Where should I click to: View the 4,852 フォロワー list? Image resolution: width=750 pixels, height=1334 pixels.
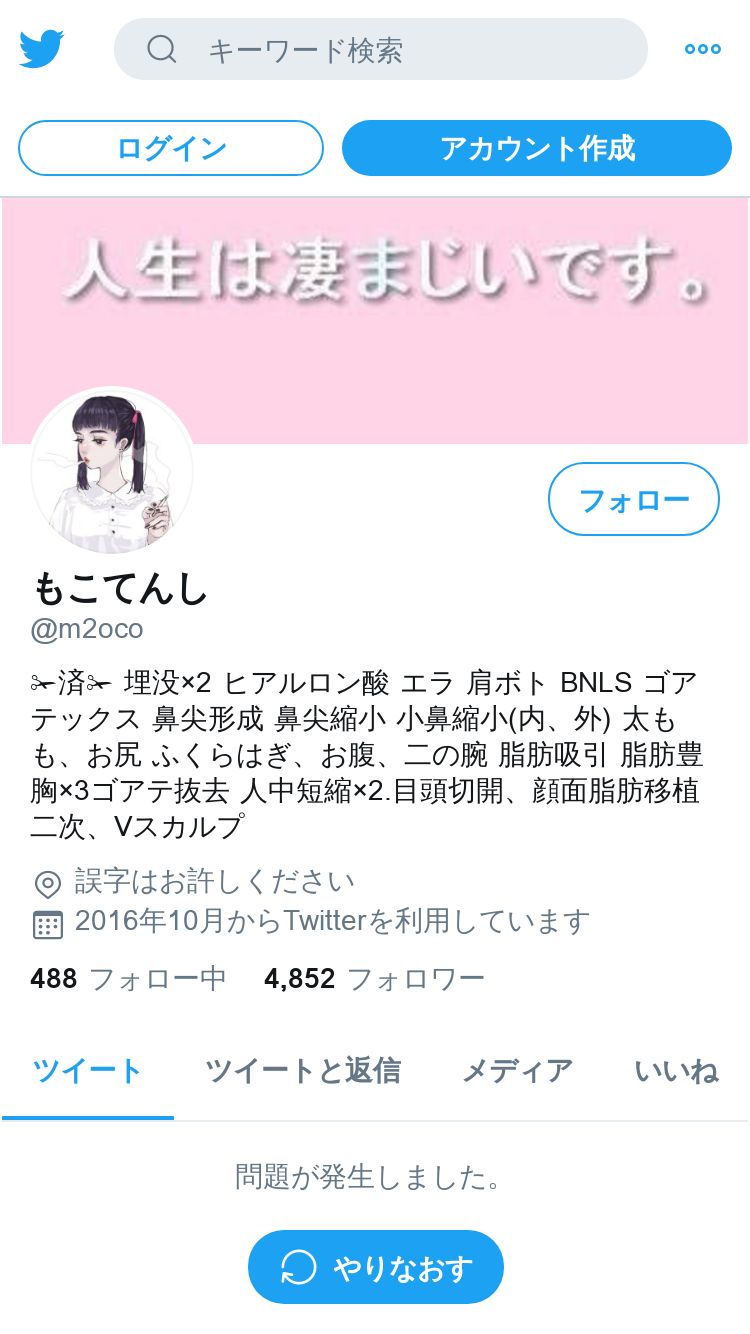click(x=374, y=978)
